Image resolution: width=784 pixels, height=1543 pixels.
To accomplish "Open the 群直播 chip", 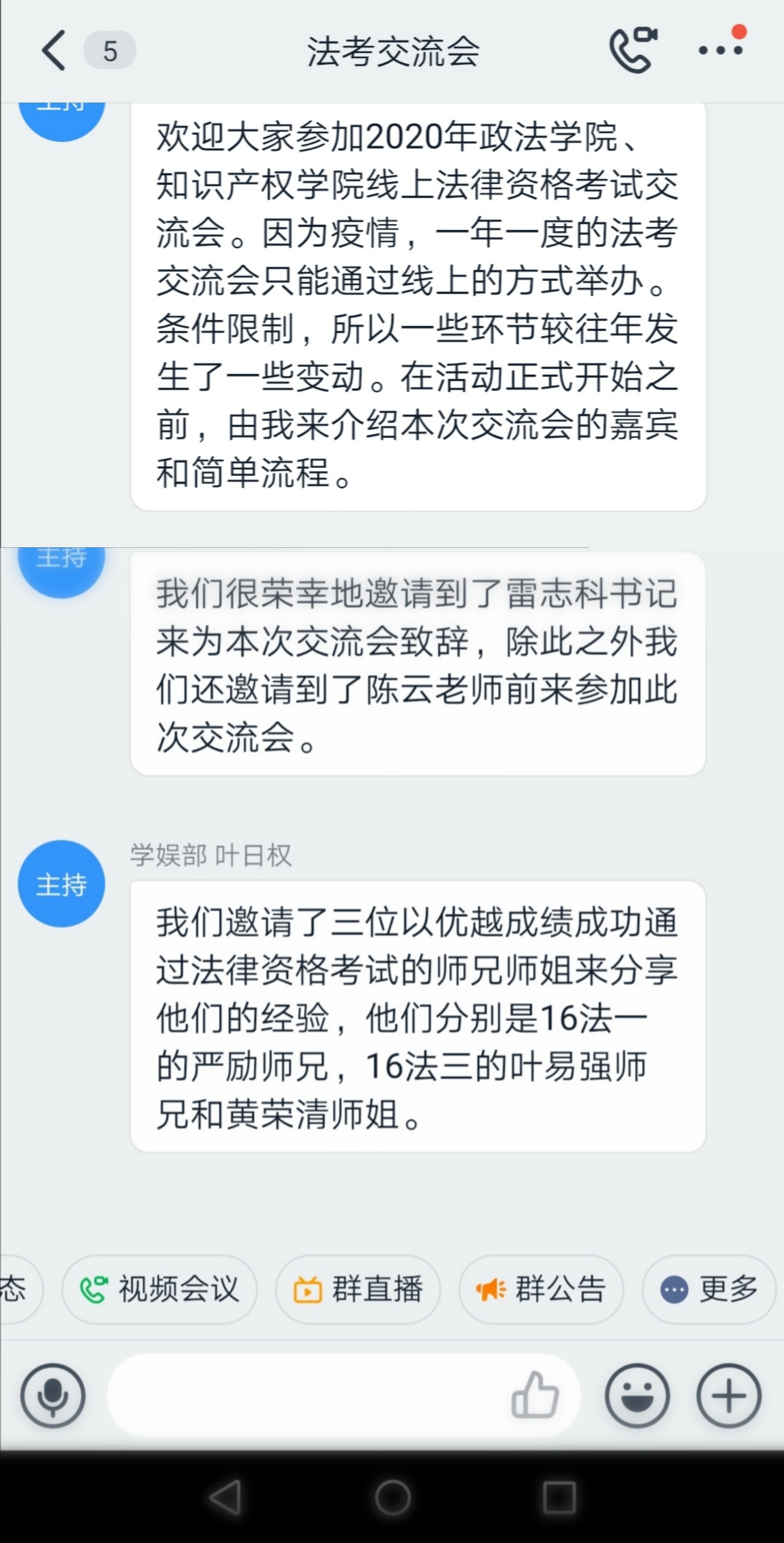I will point(358,1289).
